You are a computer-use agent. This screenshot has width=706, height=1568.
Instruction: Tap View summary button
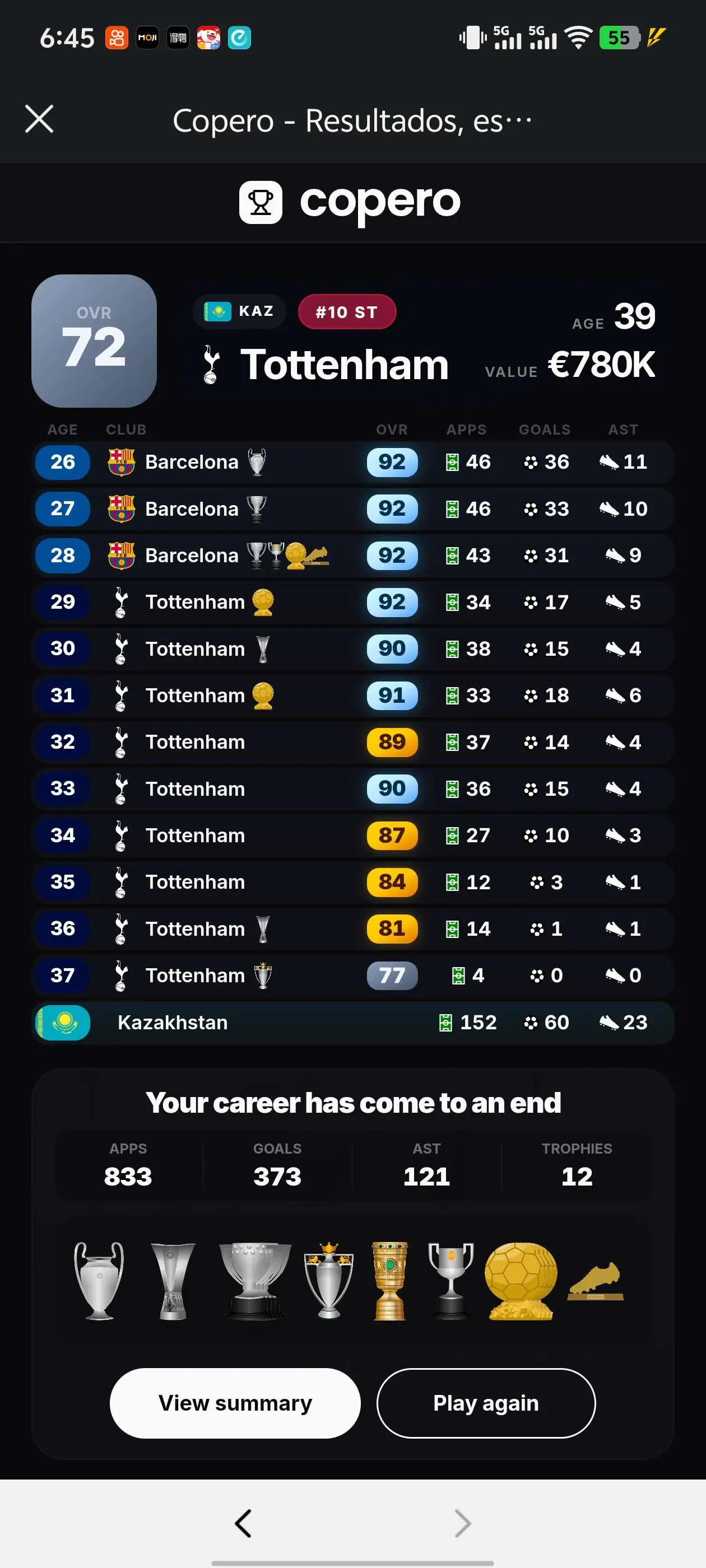(x=235, y=1403)
